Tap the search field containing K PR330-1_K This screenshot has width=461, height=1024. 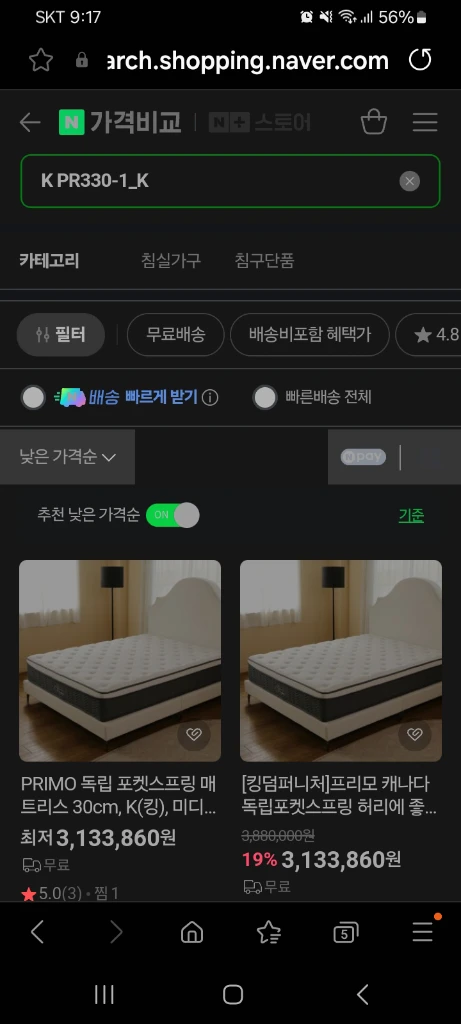click(x=230, y=181)
